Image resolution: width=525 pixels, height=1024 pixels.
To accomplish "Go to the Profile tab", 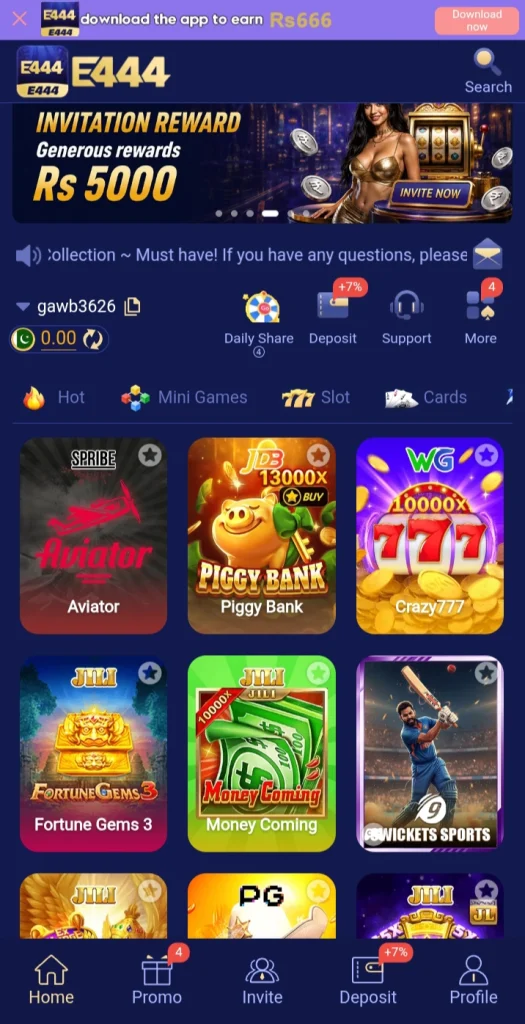I will pyautogui.click(x=473, y=981).
